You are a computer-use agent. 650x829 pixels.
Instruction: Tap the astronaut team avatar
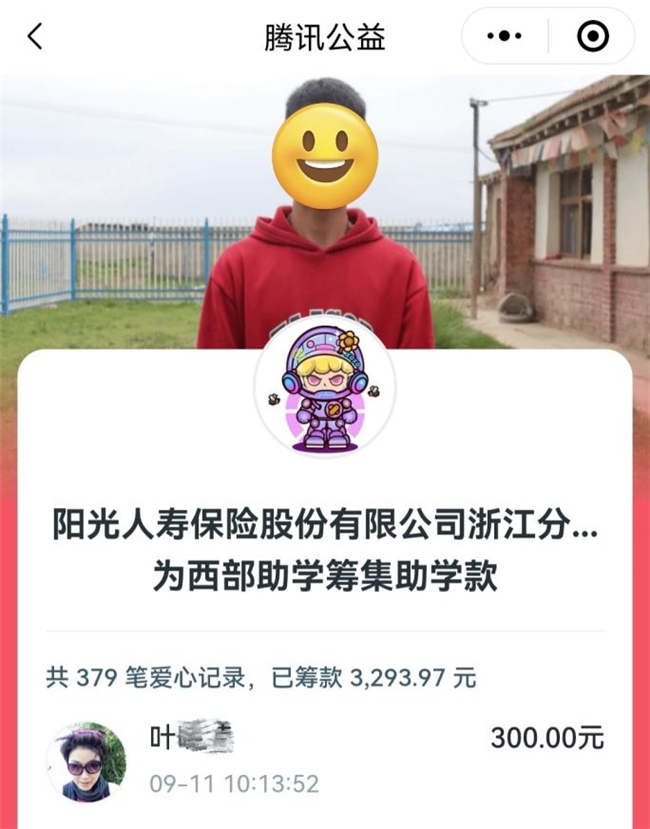(x=325, y=389)
